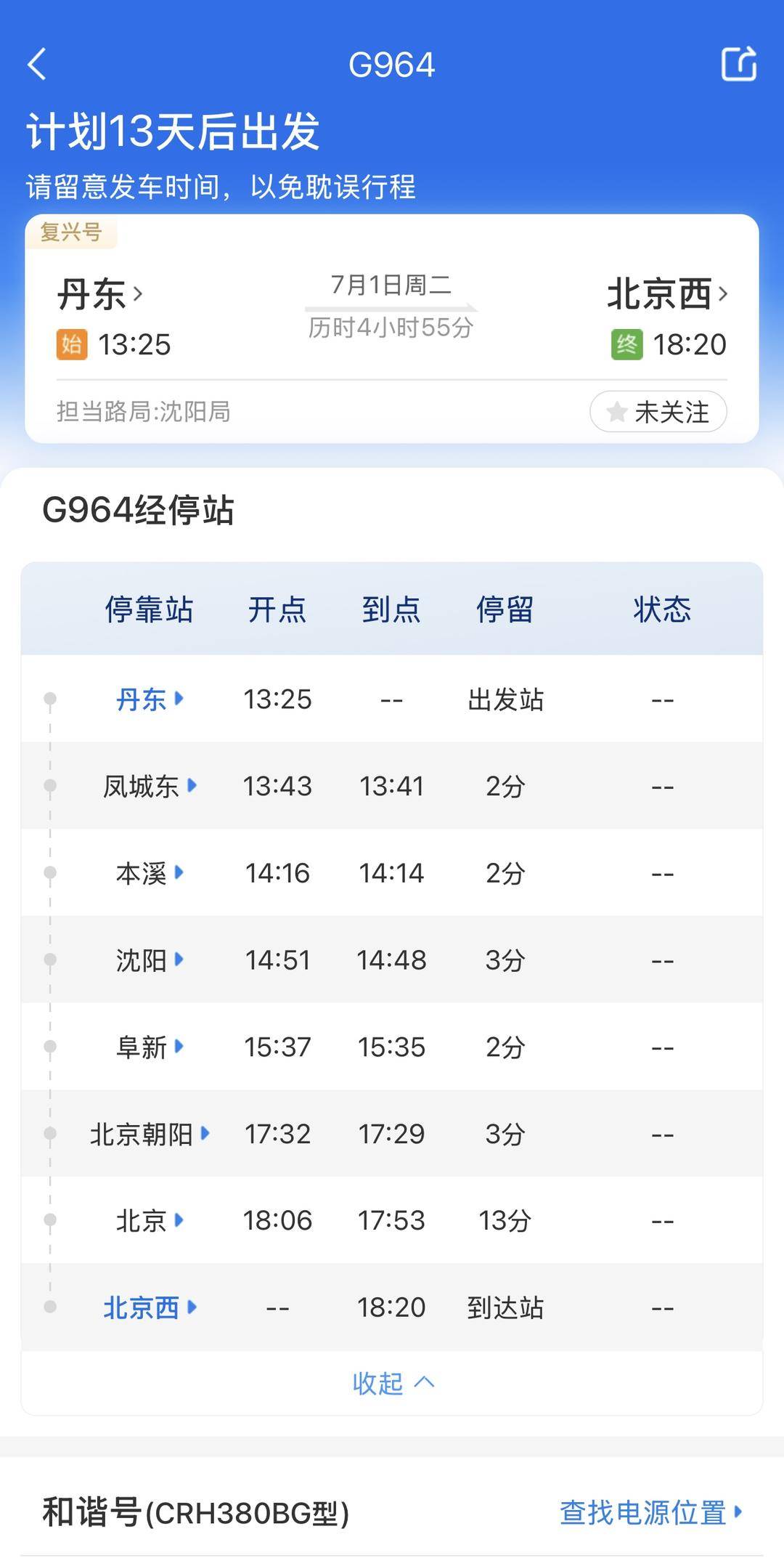Viewport: 784px width, 1566px height.
Task: Open arrival station 北京西 in the card
Action: (667, 294)
